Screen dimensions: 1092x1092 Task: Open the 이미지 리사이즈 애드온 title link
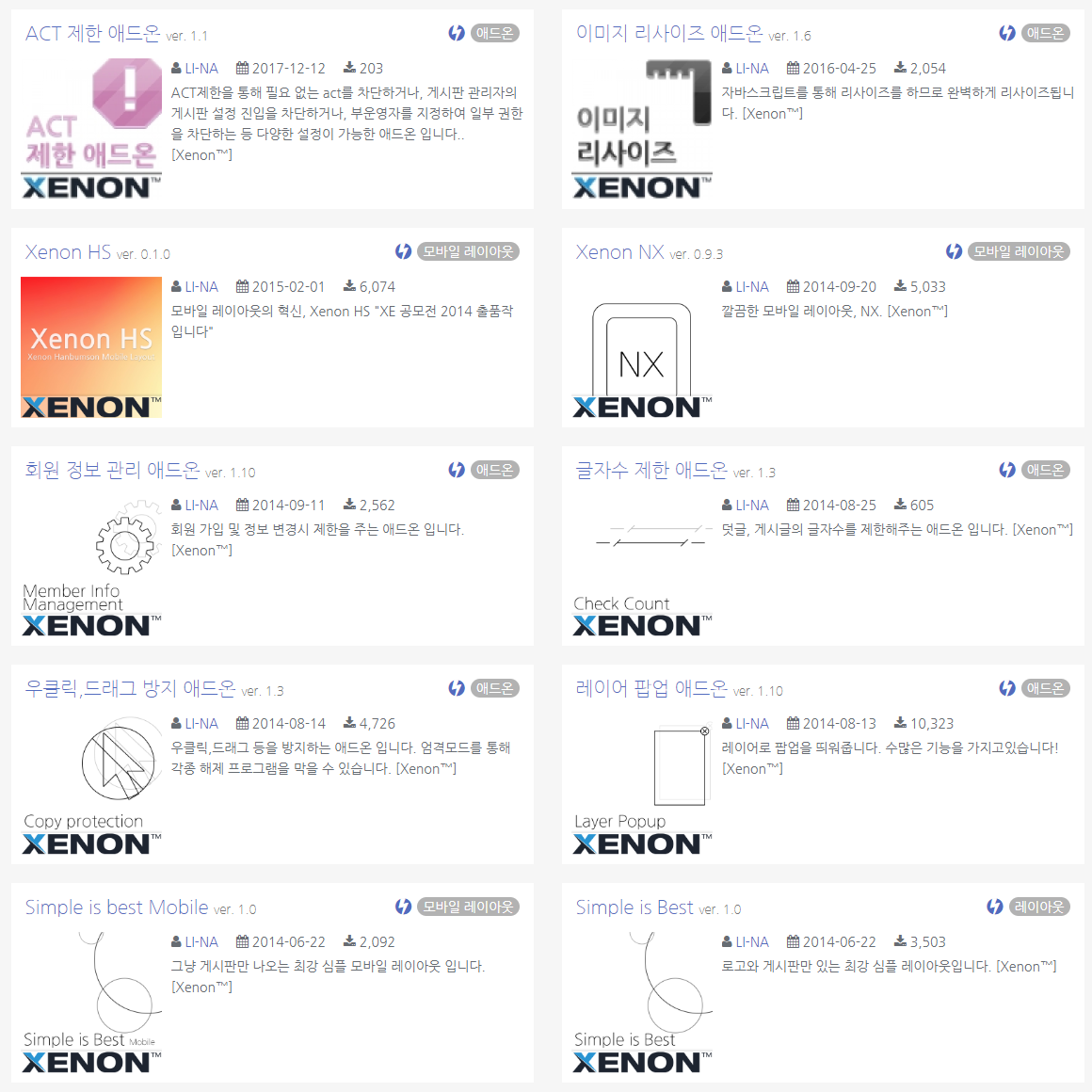pos(668,34)
